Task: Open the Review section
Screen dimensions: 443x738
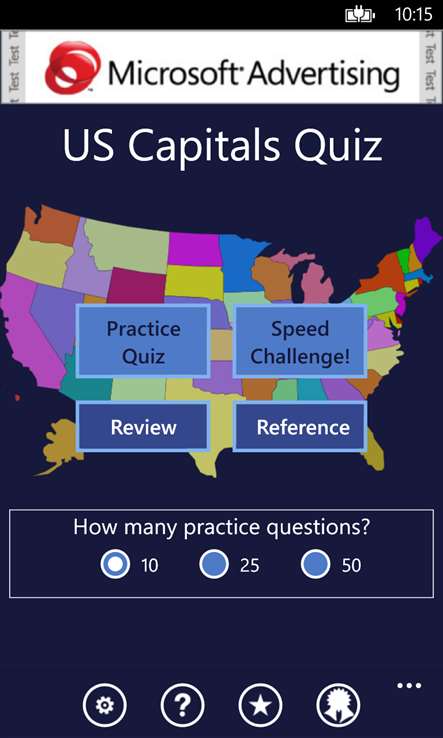Action: 143,427
